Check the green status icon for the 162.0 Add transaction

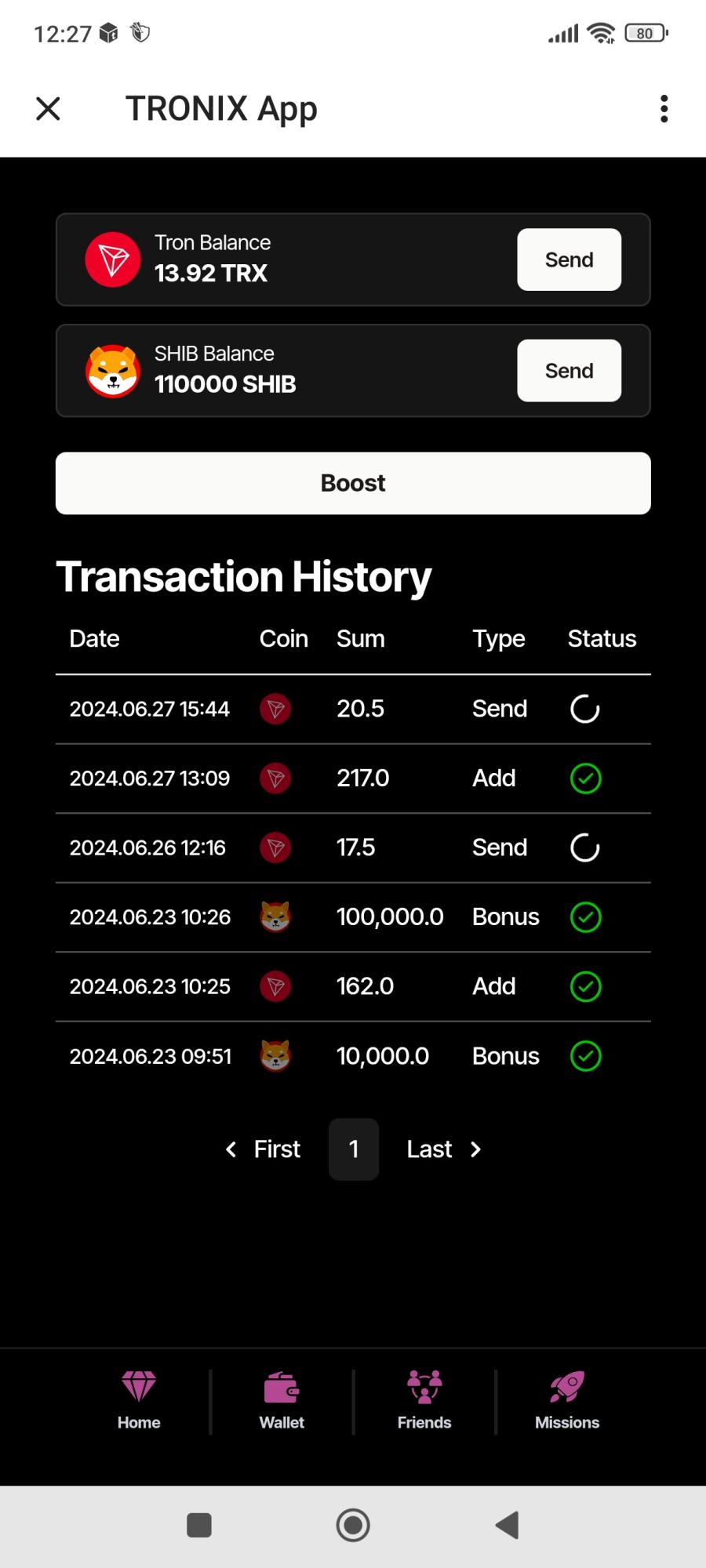point(585,986)
